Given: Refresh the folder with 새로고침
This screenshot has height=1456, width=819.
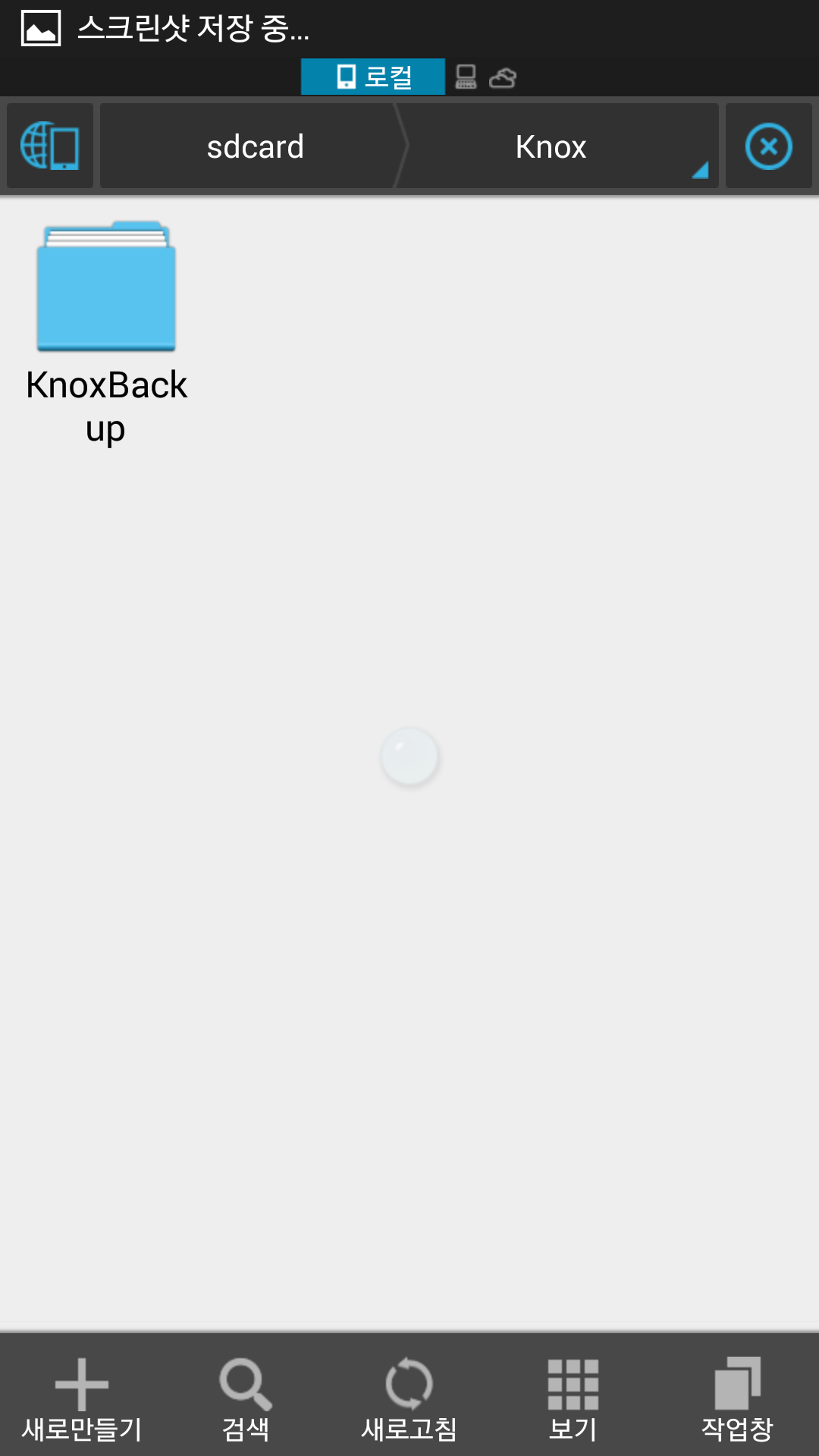Looking at the screenshot, I should (409, 1398).
